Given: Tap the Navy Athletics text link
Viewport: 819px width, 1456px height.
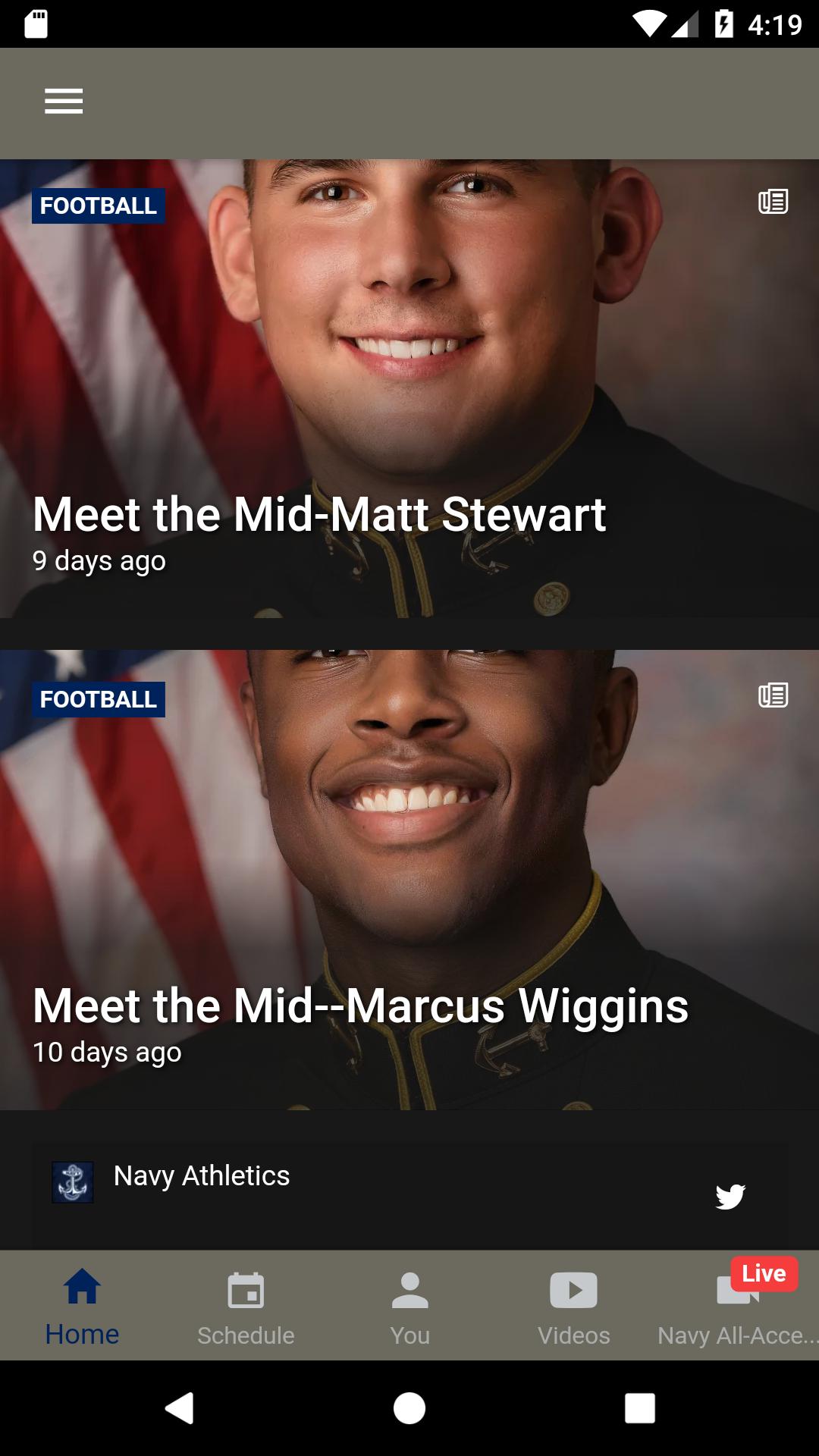Looking at the screenshot, I should [x=199, y=1175].
